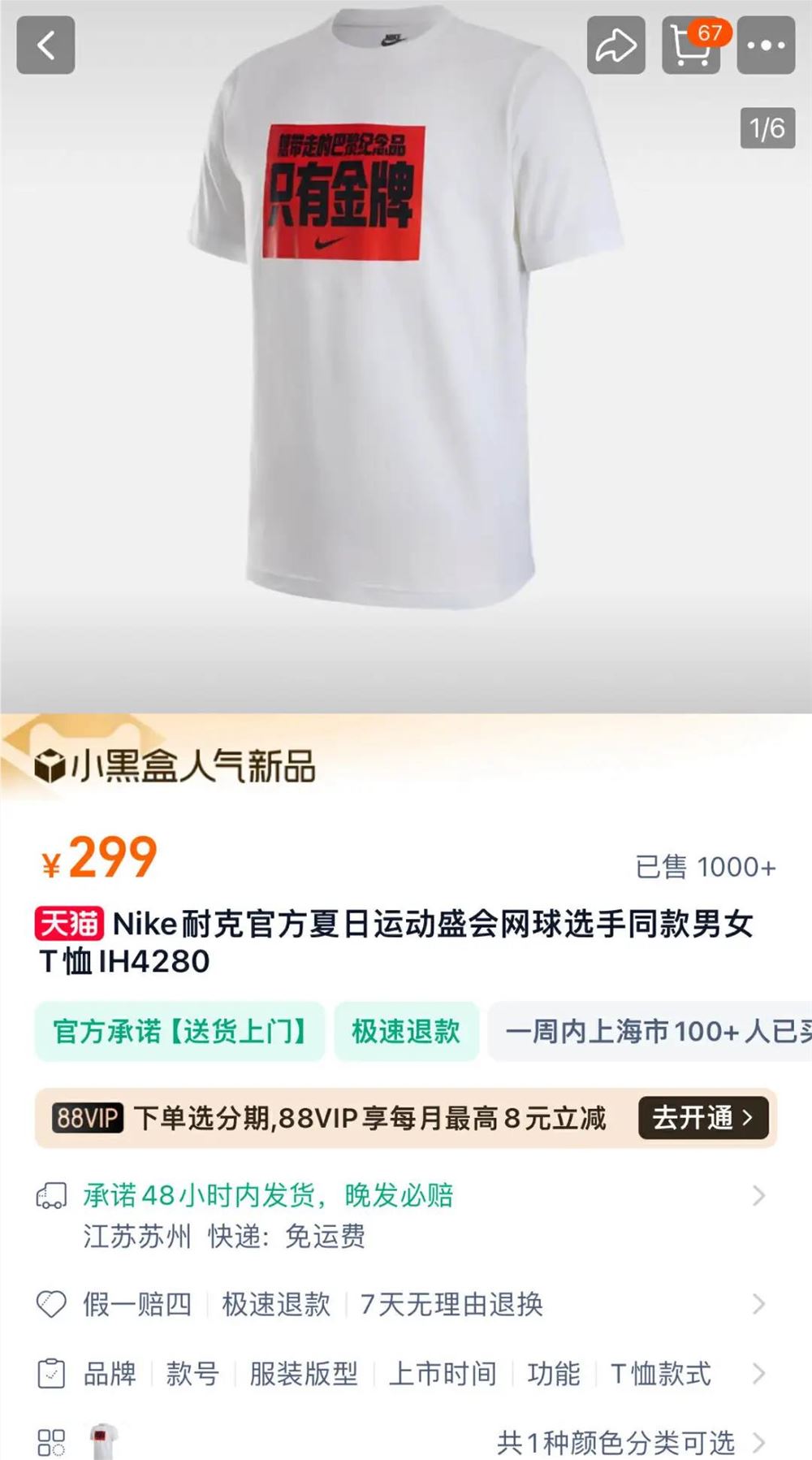Tap the delivery truck icon

coord(50,1195)
